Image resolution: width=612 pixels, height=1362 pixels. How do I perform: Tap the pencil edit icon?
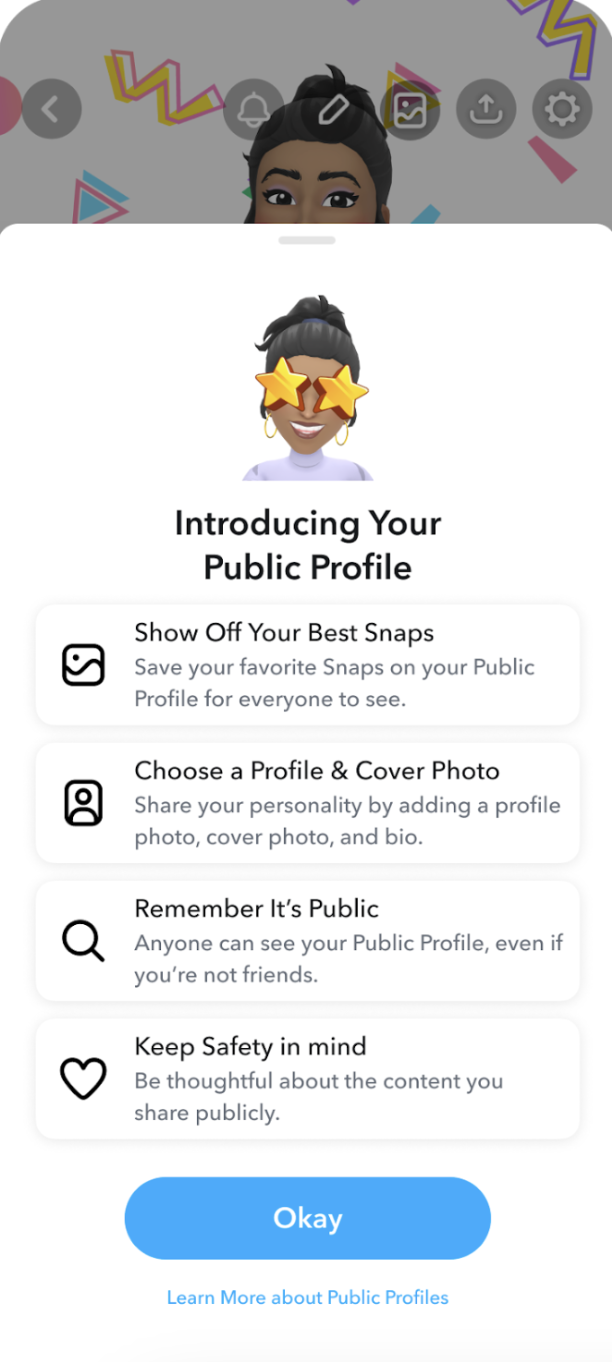click(x=331, y=110)
